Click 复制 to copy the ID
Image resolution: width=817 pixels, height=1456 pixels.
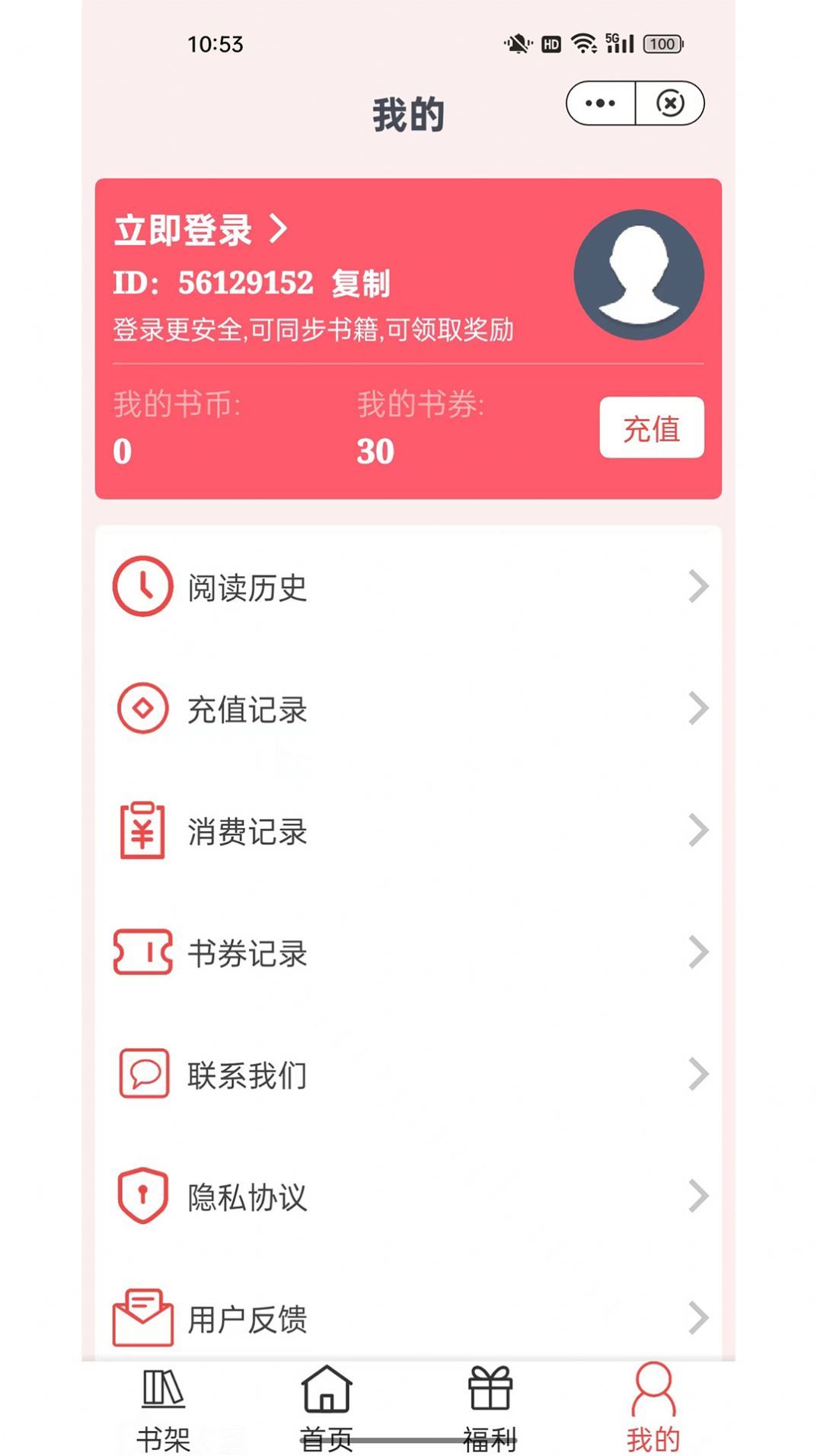pos(360,282)
